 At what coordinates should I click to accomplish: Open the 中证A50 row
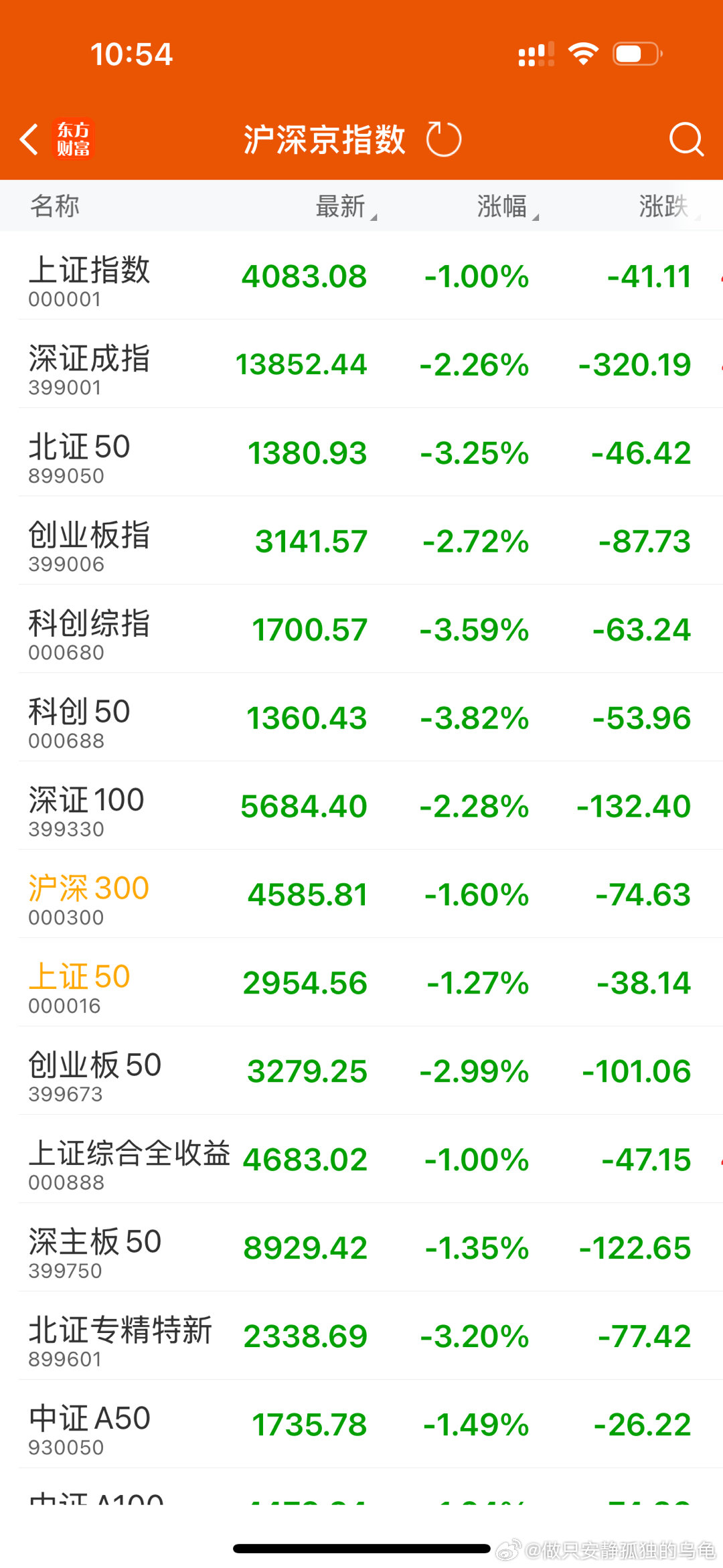pos(361,1425)
